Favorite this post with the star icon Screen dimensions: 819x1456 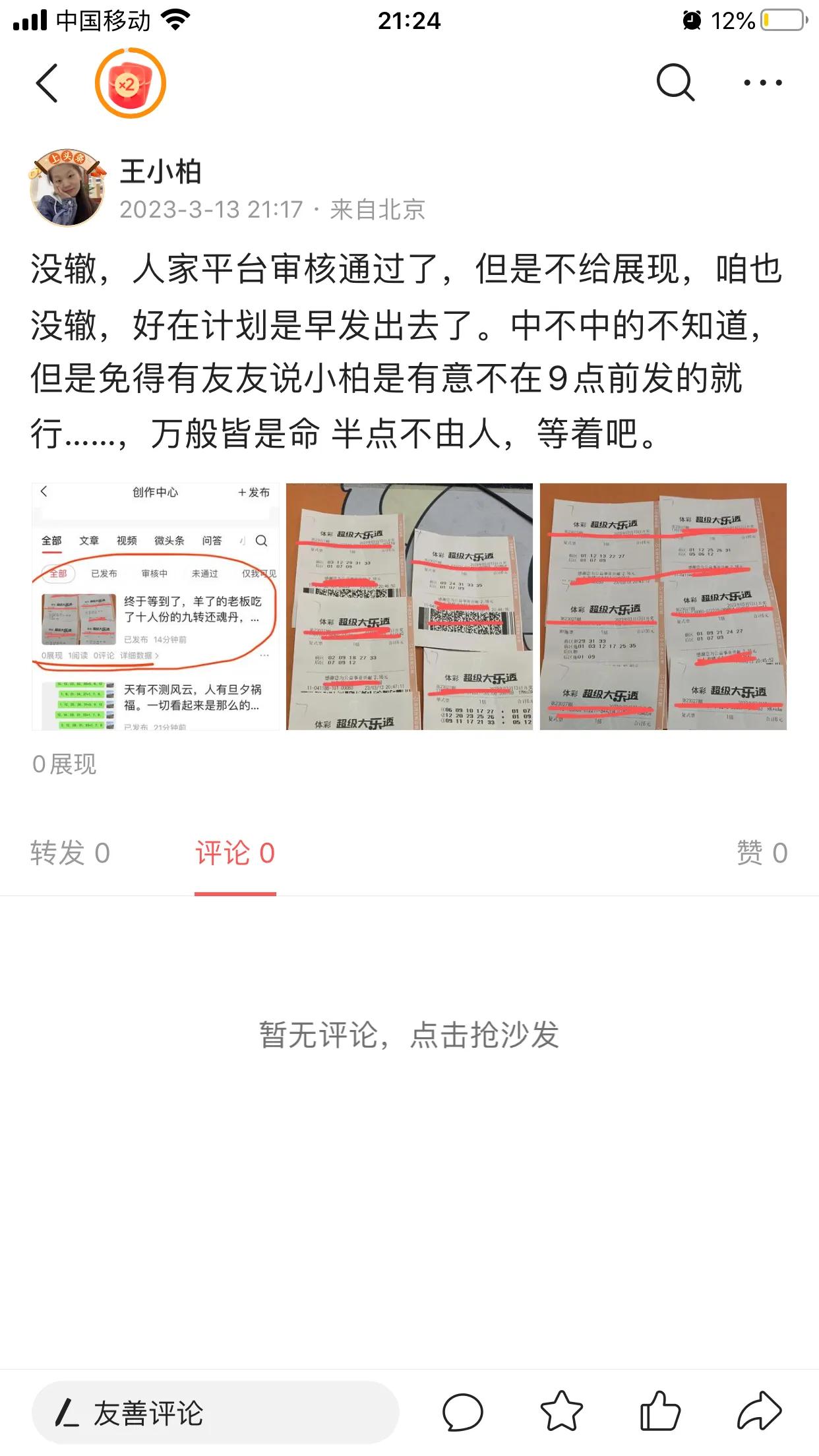pos(561,1411)
